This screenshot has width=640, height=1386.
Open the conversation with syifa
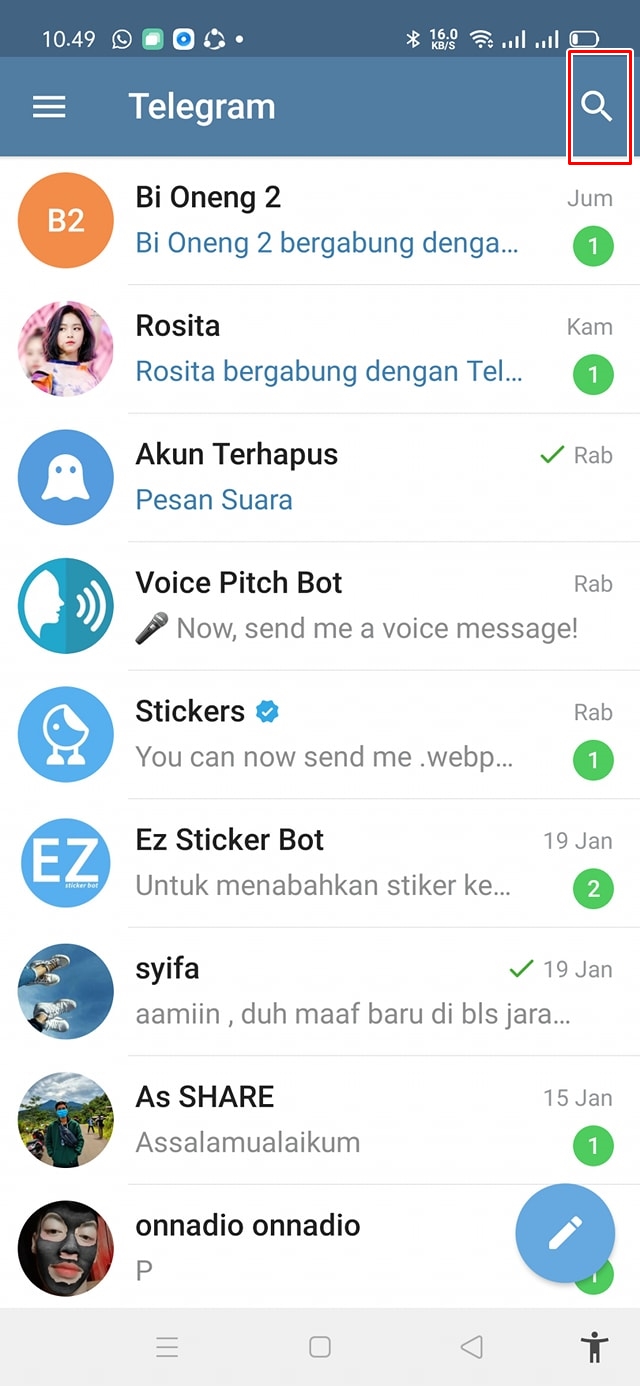coord(330,991)
